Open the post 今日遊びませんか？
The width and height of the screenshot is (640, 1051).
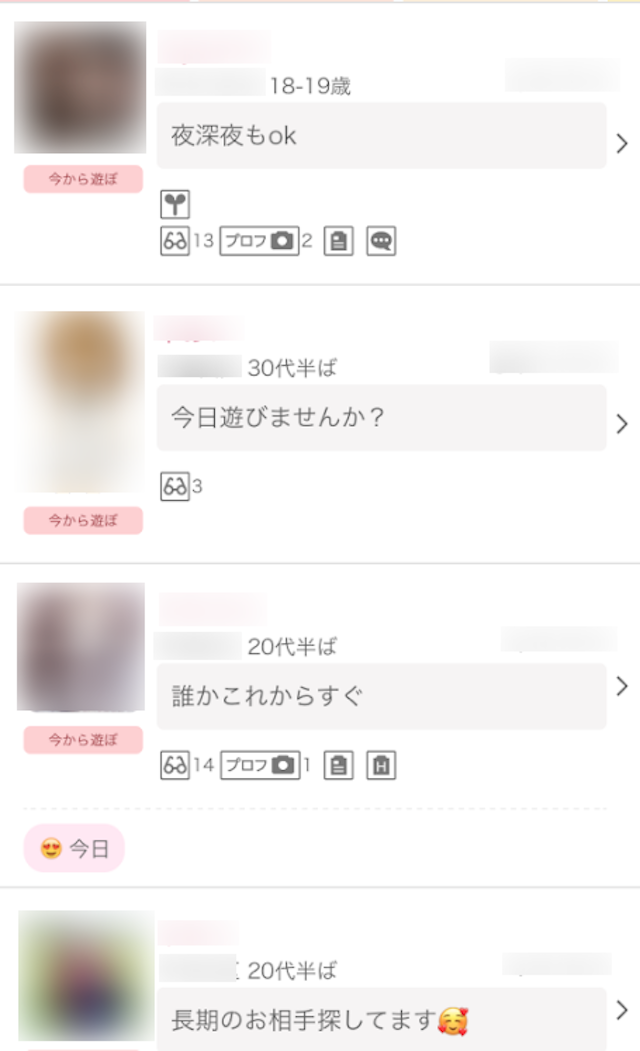[x=380, y=417]
